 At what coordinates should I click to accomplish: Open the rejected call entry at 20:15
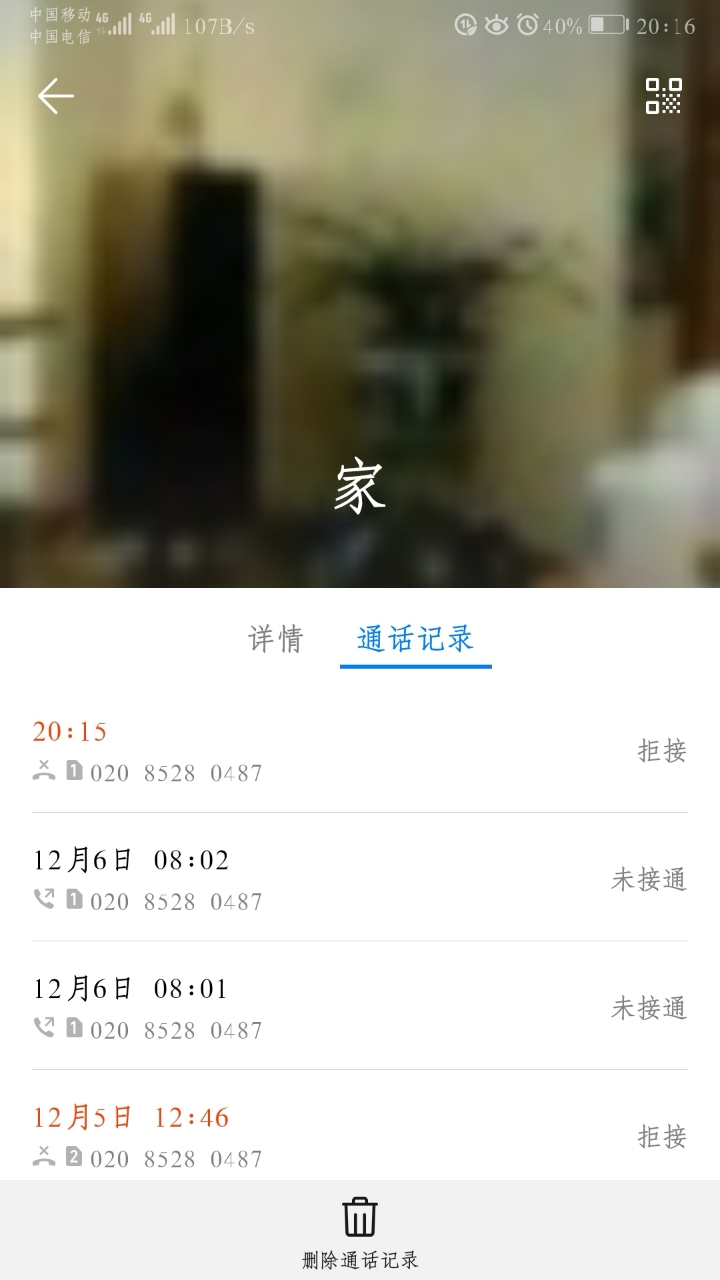(x=360, y=750)
